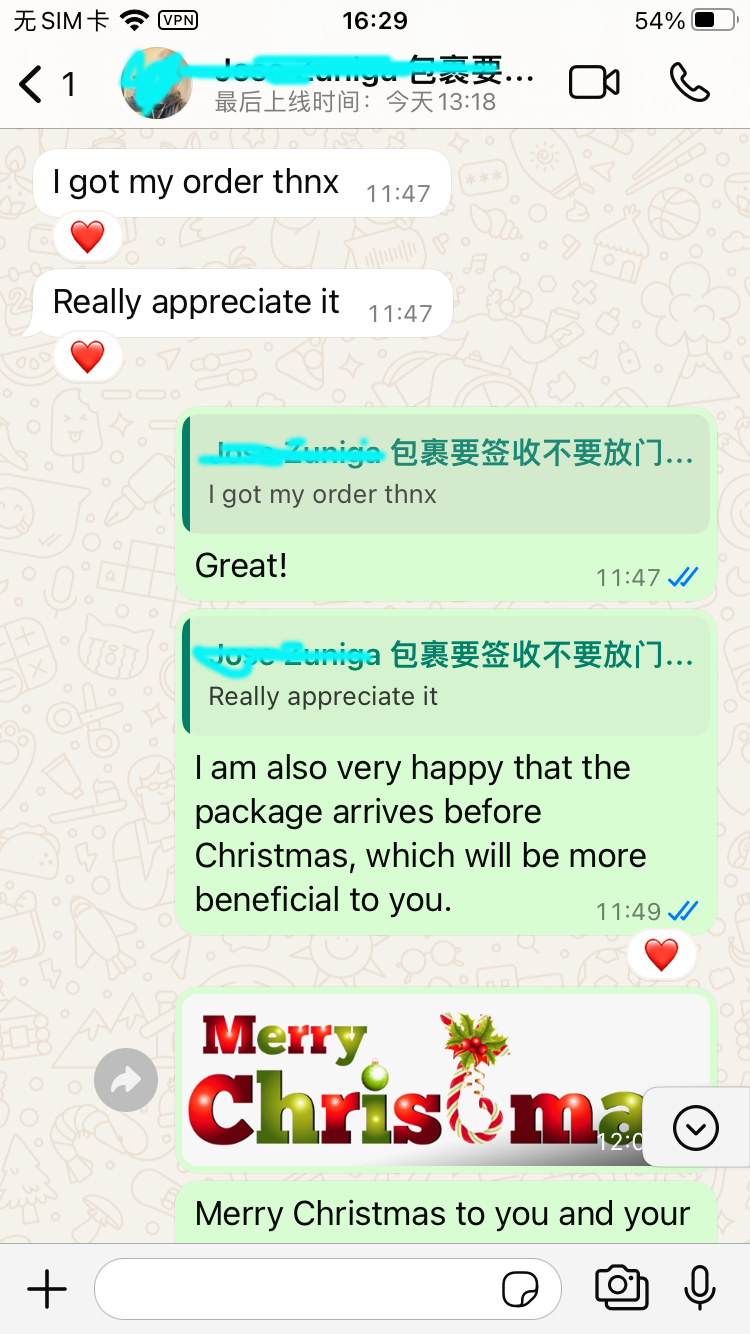Open the sticker picker
This screenshot has width=750, height=1334.
519,1290
